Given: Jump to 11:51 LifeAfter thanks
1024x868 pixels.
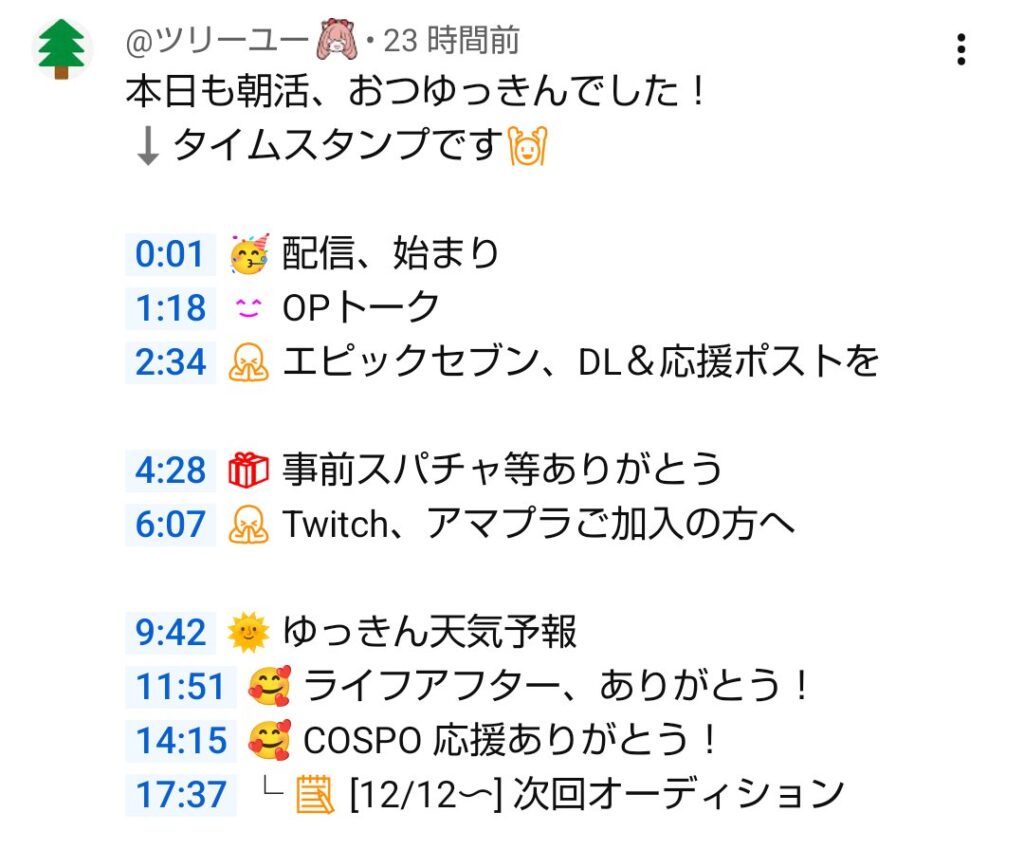Looking at the screenshot, I should tap(181, 686).
